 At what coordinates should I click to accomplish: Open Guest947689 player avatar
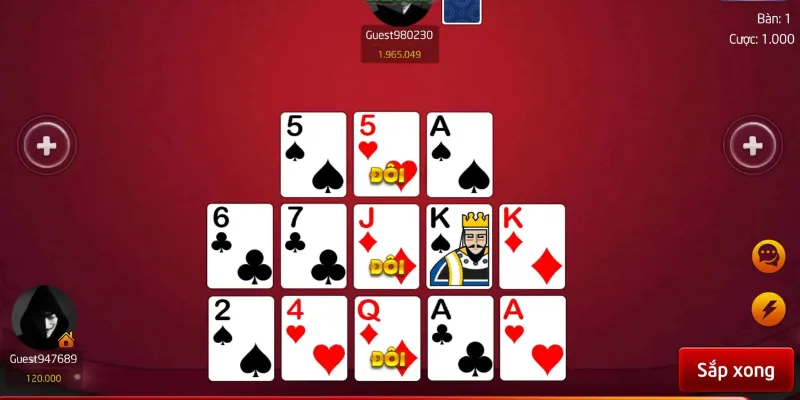(x=43, y=318)
